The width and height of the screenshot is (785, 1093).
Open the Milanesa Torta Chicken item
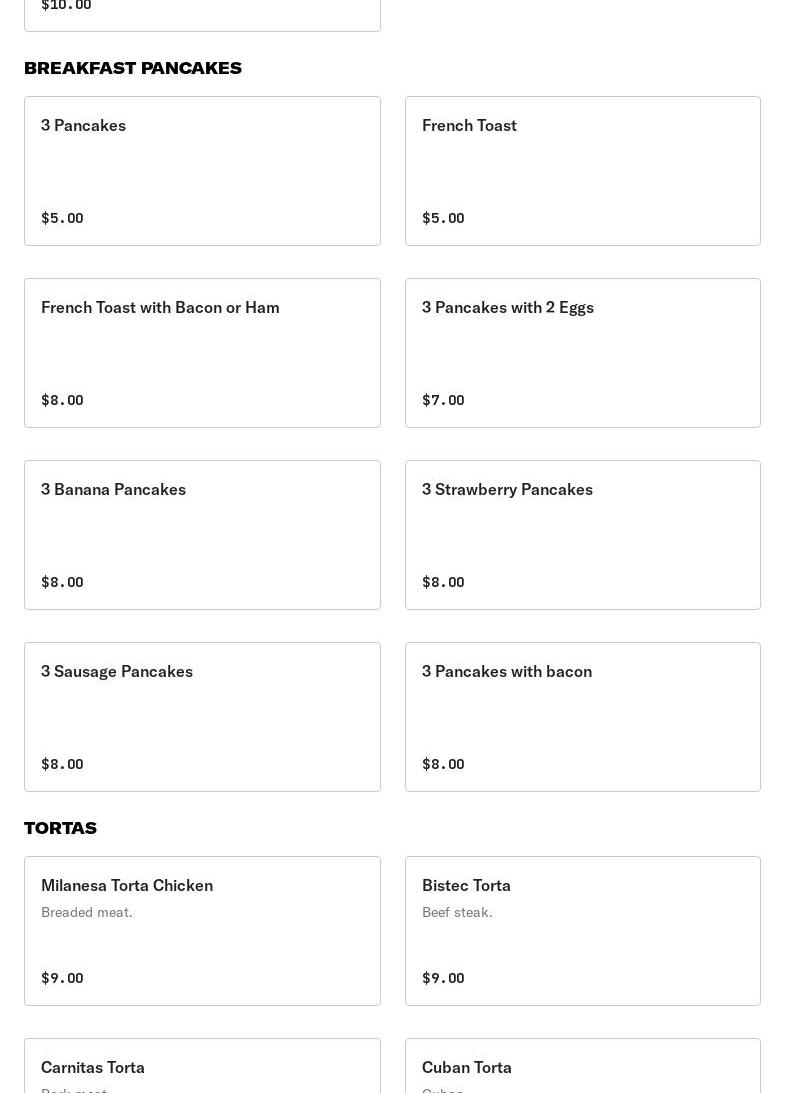[202, 931]
